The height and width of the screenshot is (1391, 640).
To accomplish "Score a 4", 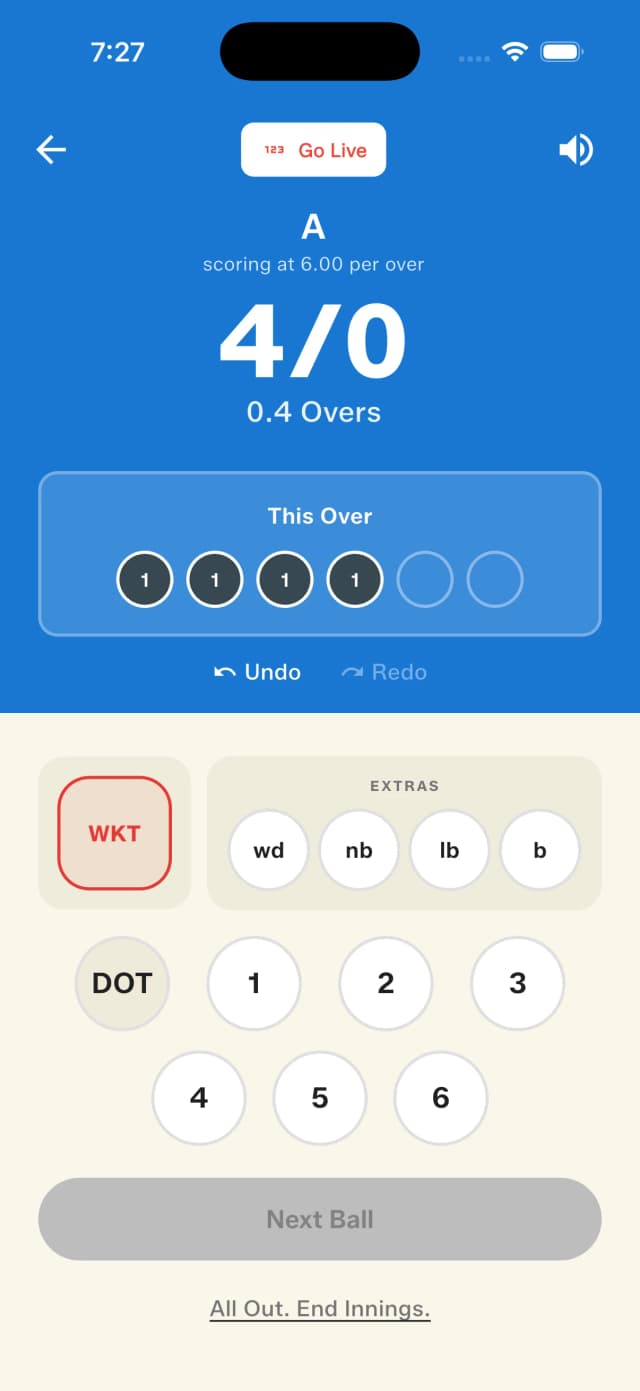I will tap(199, 1098).
